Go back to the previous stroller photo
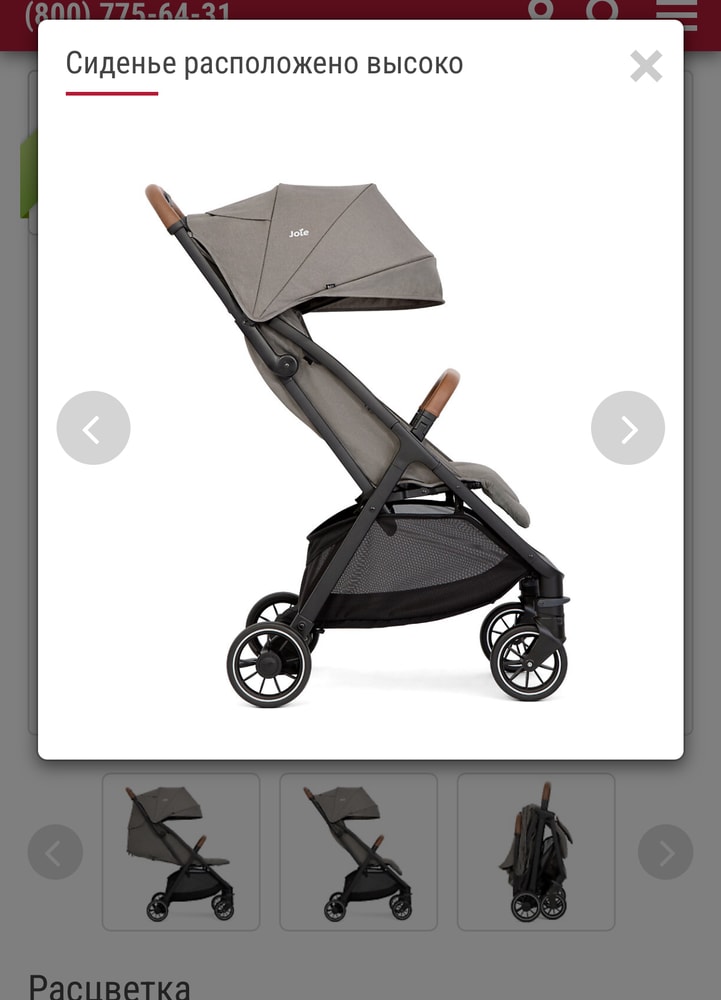 click(x=93, y=428)
